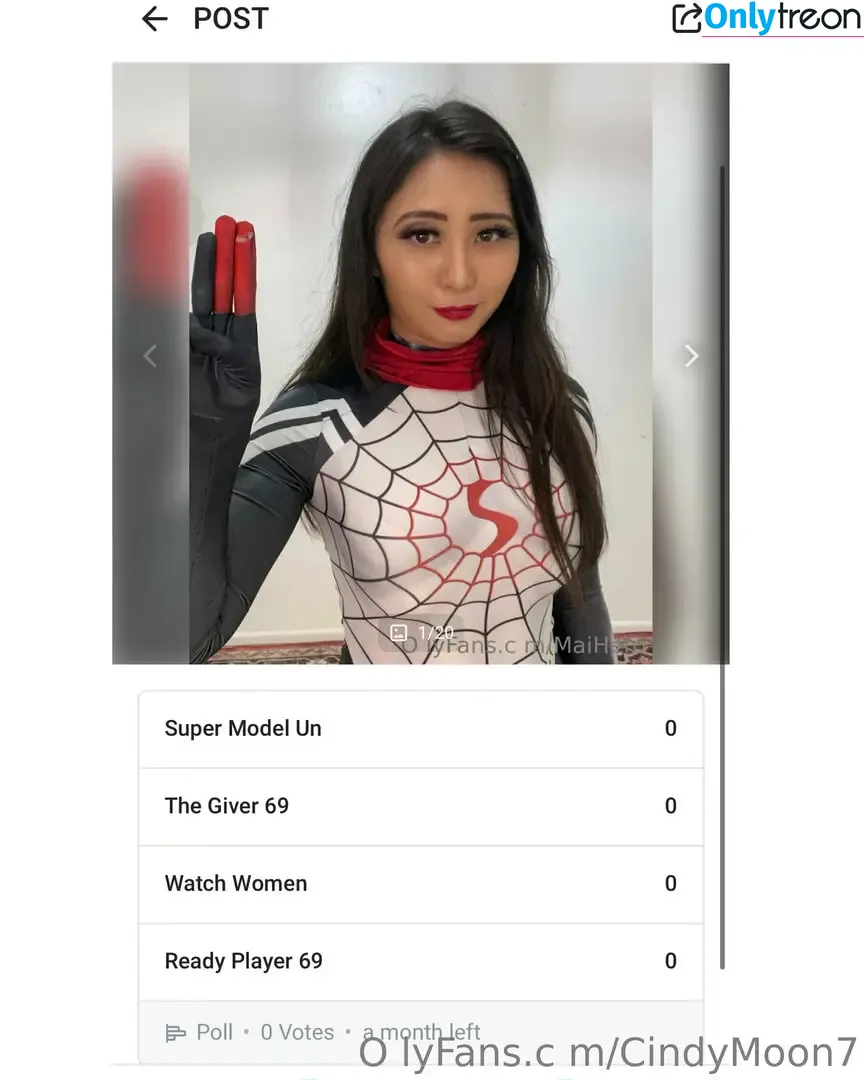Show the previous photo in the gallery
This screenshot has width=864, height=1080.
pos(150,356)
